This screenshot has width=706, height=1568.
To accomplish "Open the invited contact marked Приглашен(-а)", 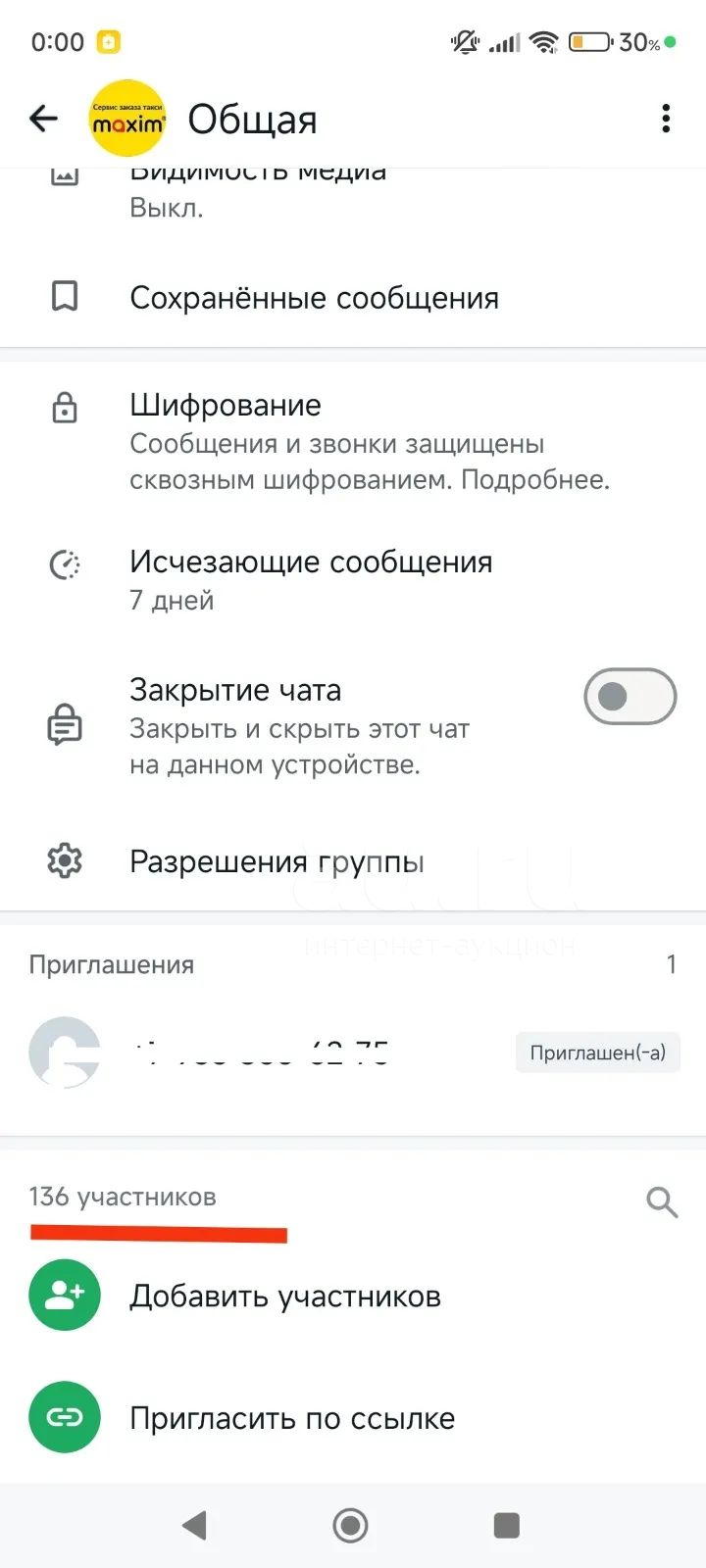I will click(x=353, y=1053).
